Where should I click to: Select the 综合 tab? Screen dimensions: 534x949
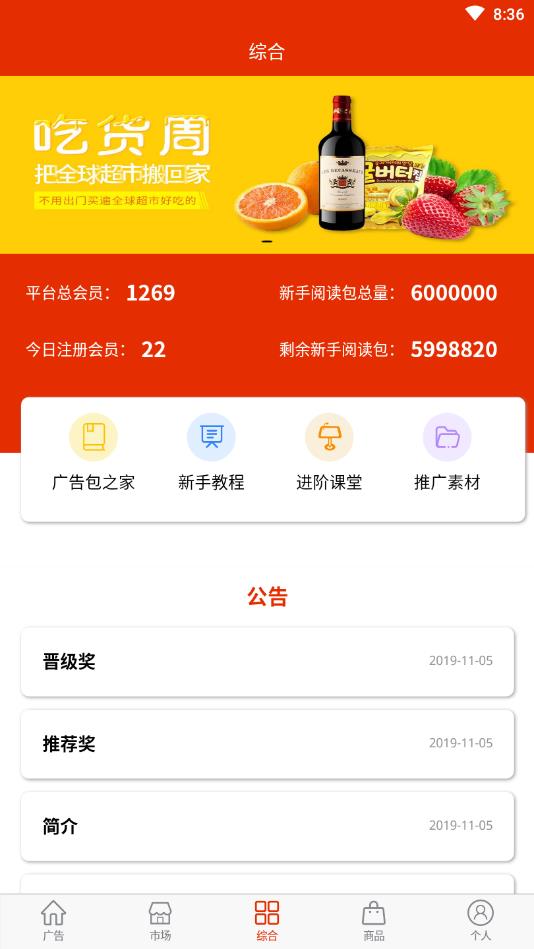267,921
